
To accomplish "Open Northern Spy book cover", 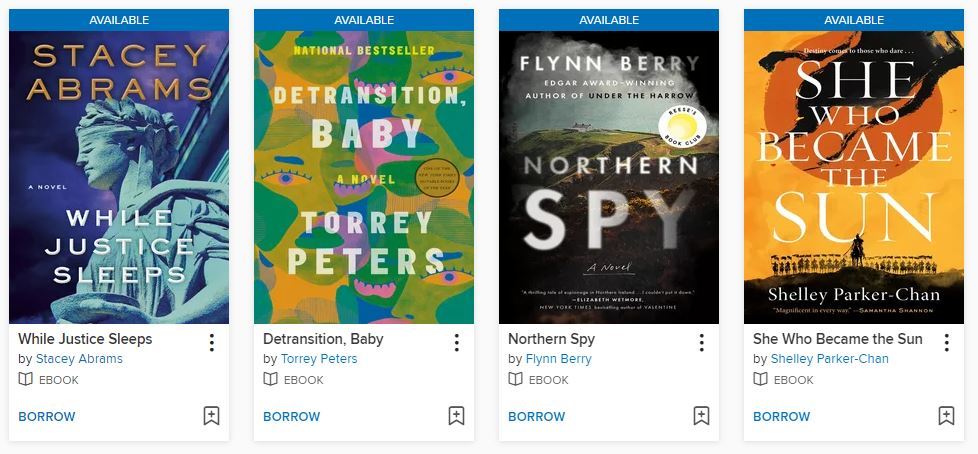I will [x=609, y=177].
